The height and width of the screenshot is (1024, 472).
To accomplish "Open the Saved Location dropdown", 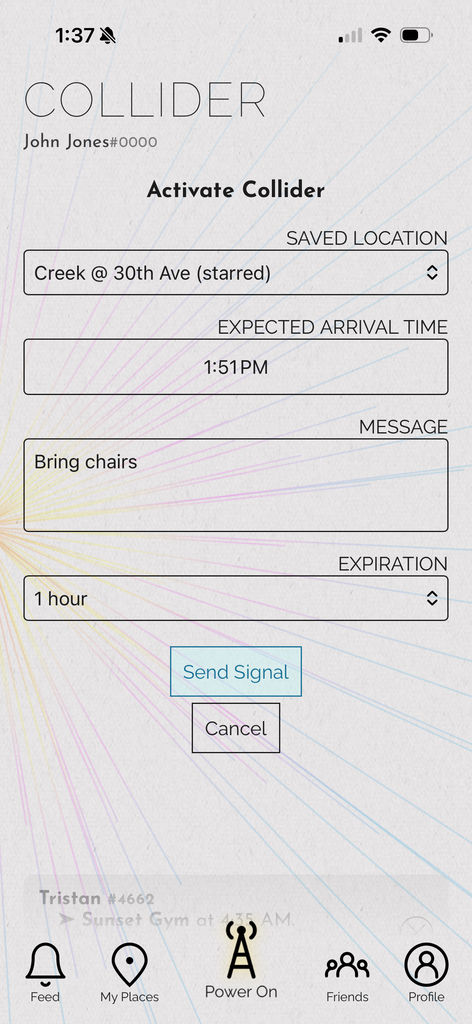I will 236,272.
